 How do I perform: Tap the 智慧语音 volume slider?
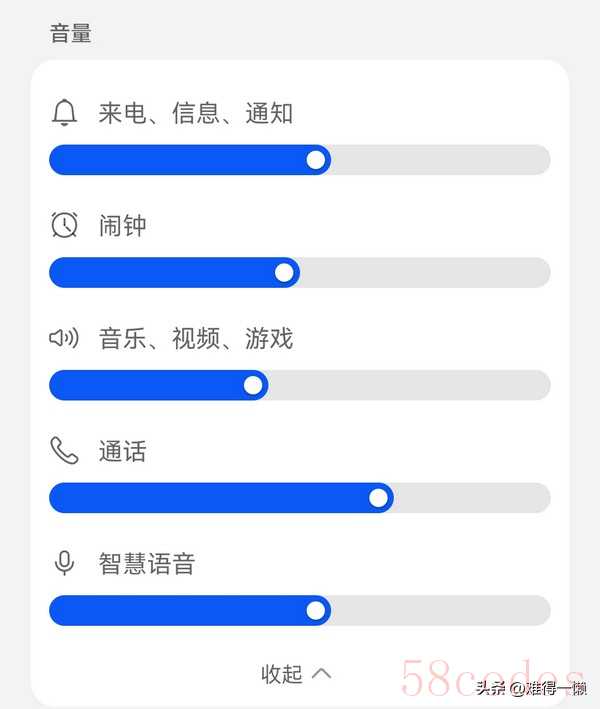(x=317, y=611)
